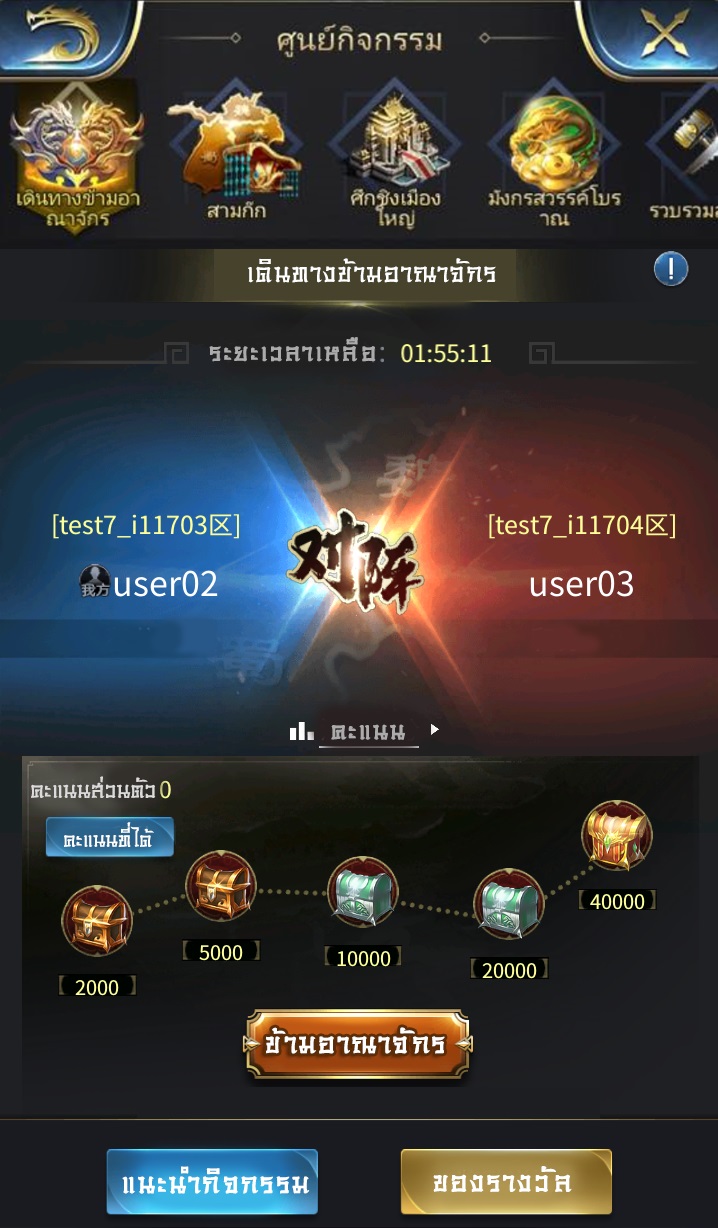Tap the คะแนนที่ได้ button
Viewport: 718px width, 1228px height.
click(110, 838)
